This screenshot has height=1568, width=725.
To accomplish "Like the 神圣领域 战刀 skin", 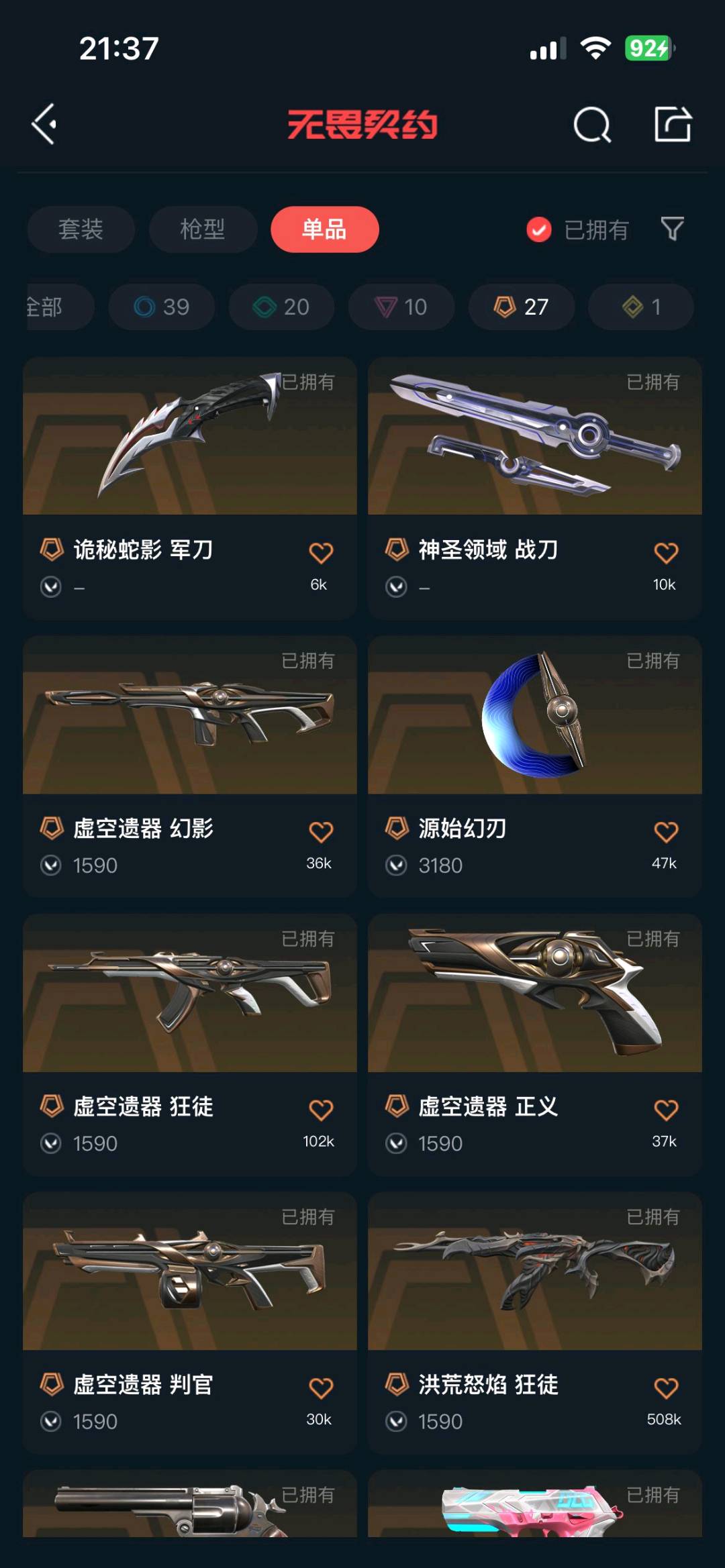I will click(x=665, y=554).
